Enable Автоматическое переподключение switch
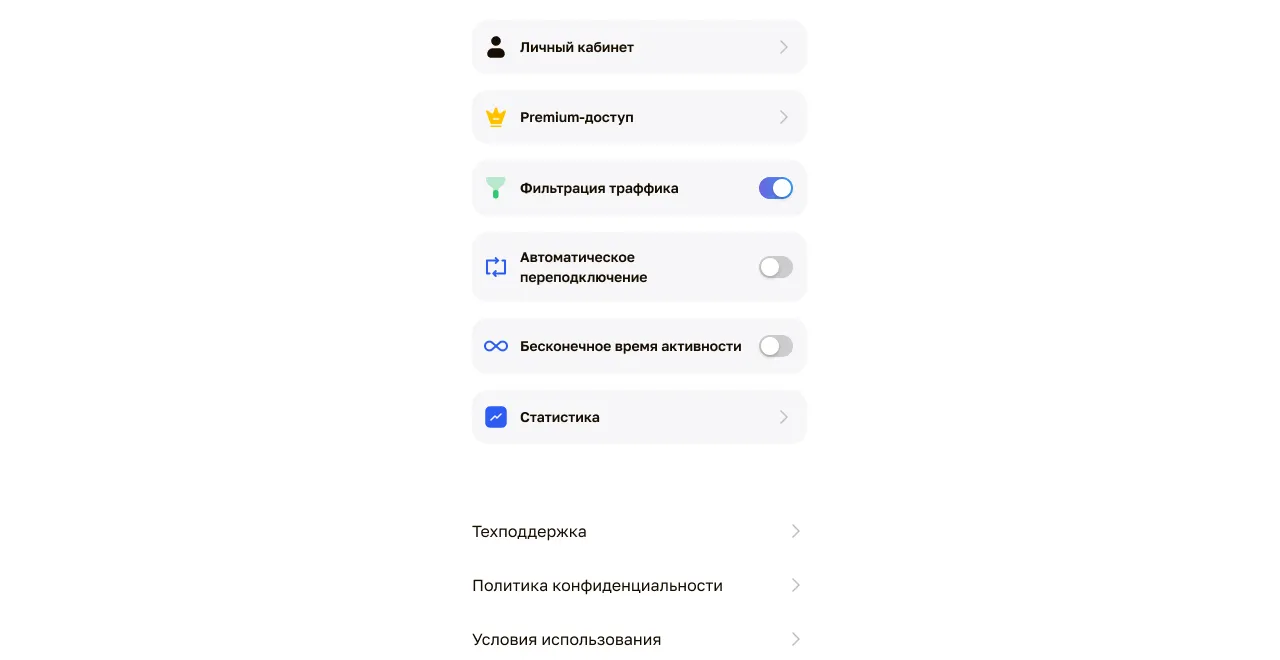The image size is (1280, 660). (776, 267)
